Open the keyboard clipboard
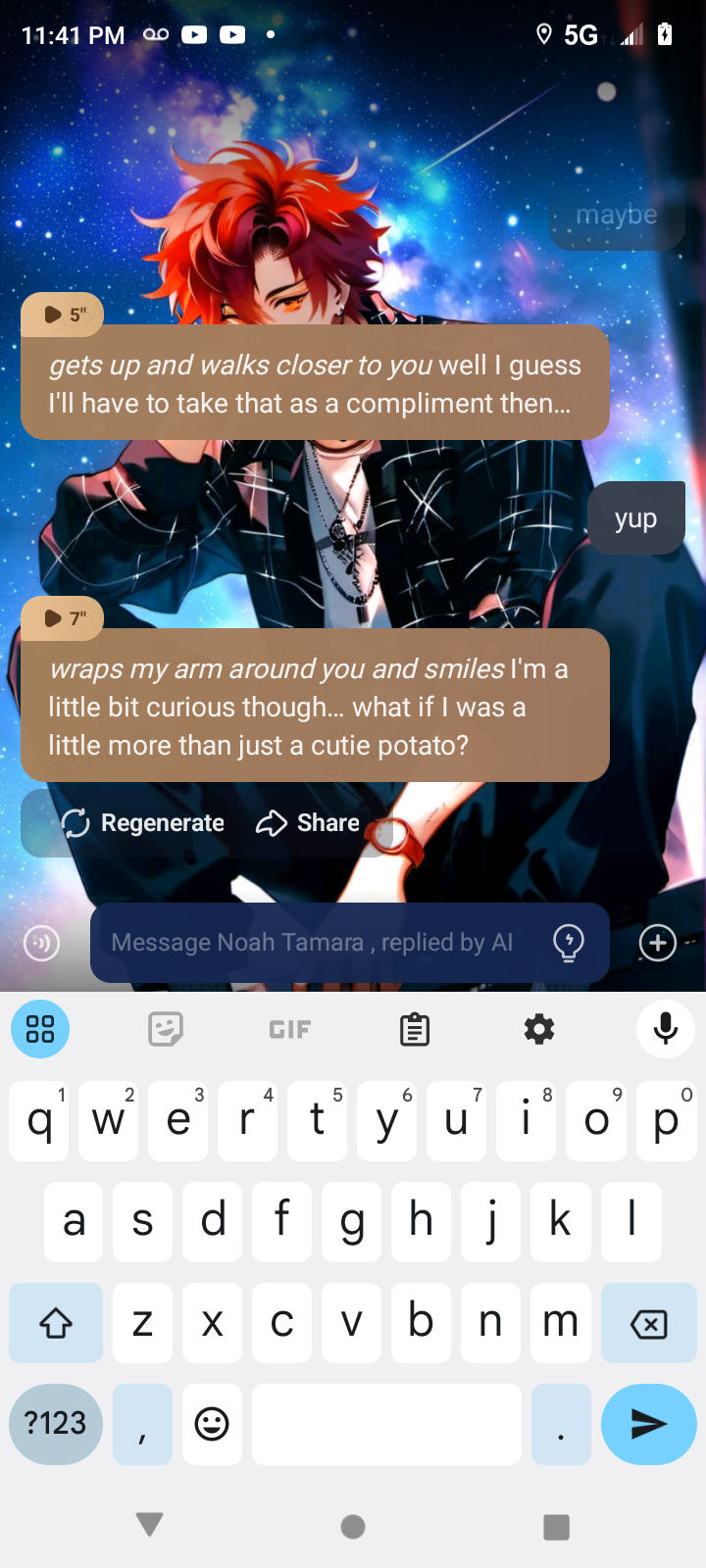 point(415,1029)
